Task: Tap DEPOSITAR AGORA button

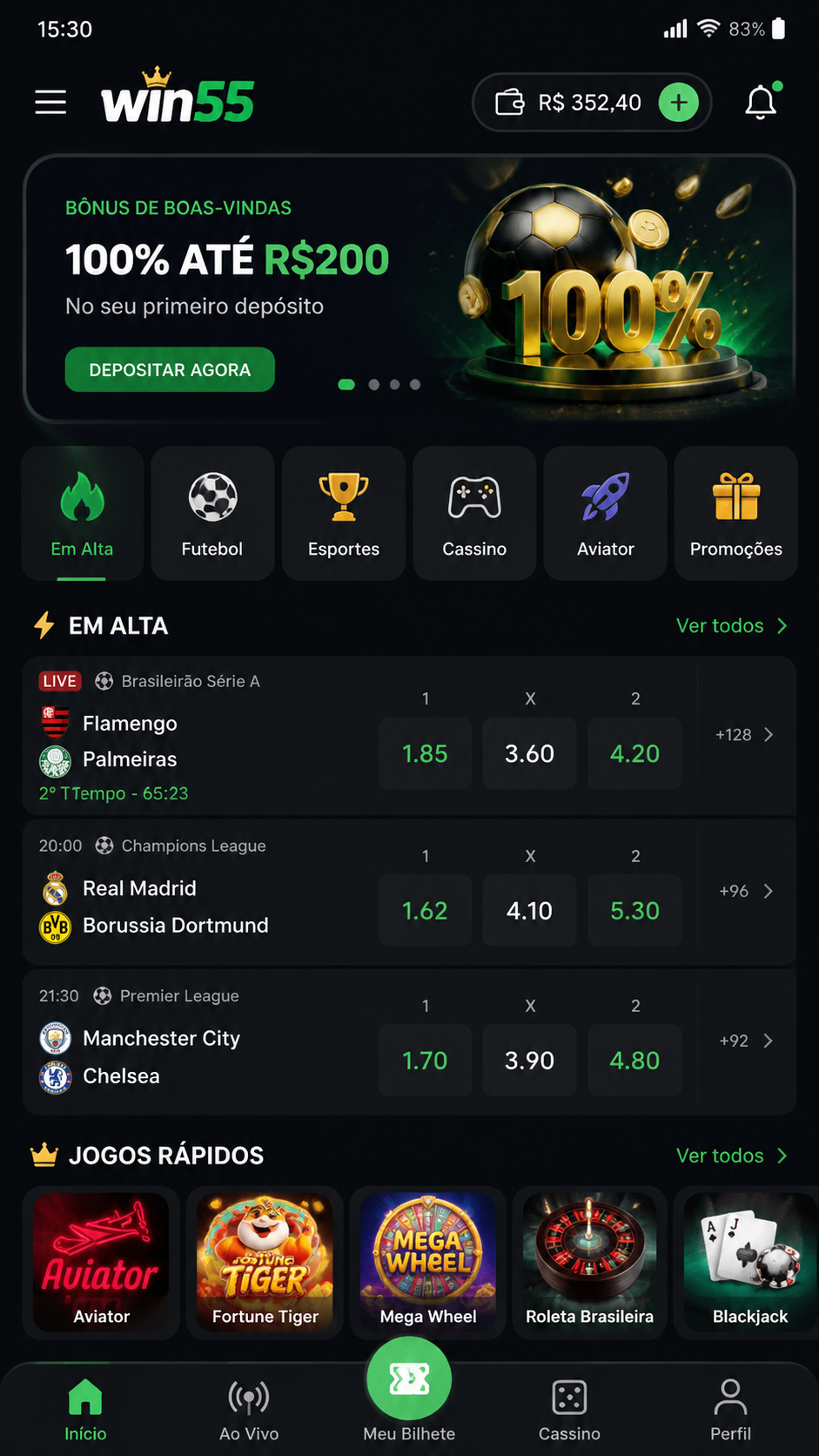Action: (x=170, y=370)
